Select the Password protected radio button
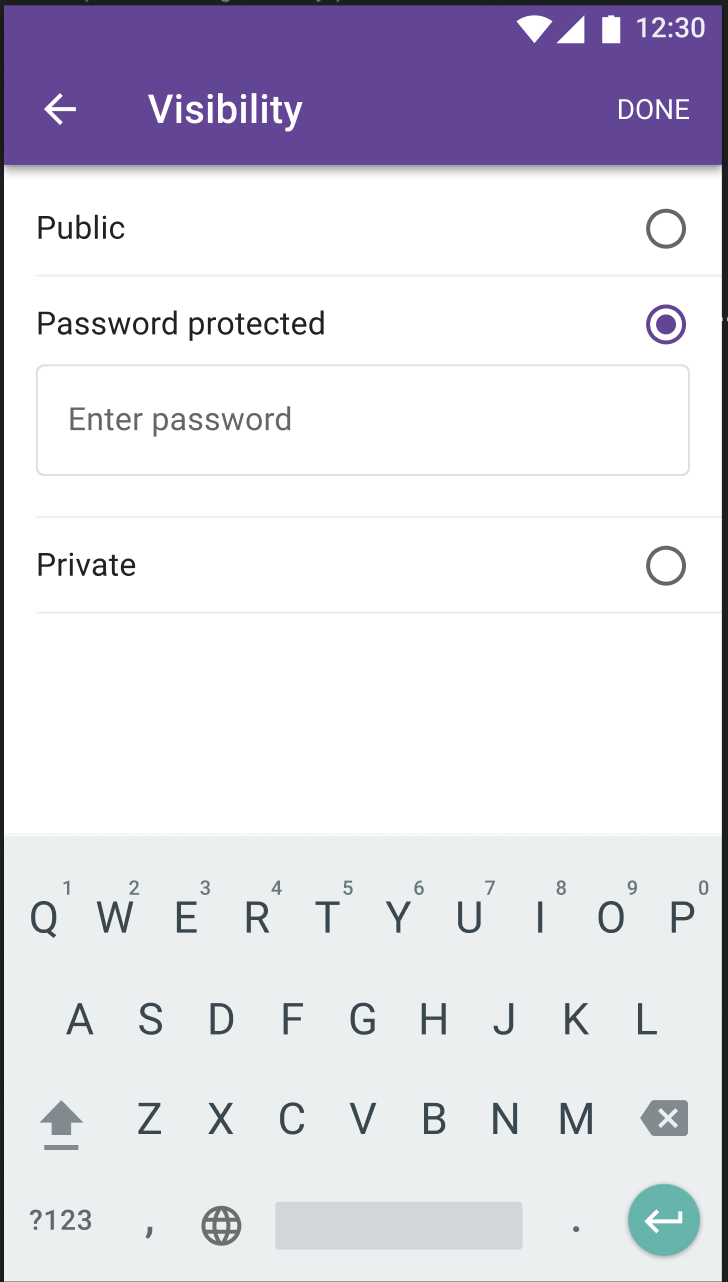The image size is (728, 1282). click(x=665, y=324)
